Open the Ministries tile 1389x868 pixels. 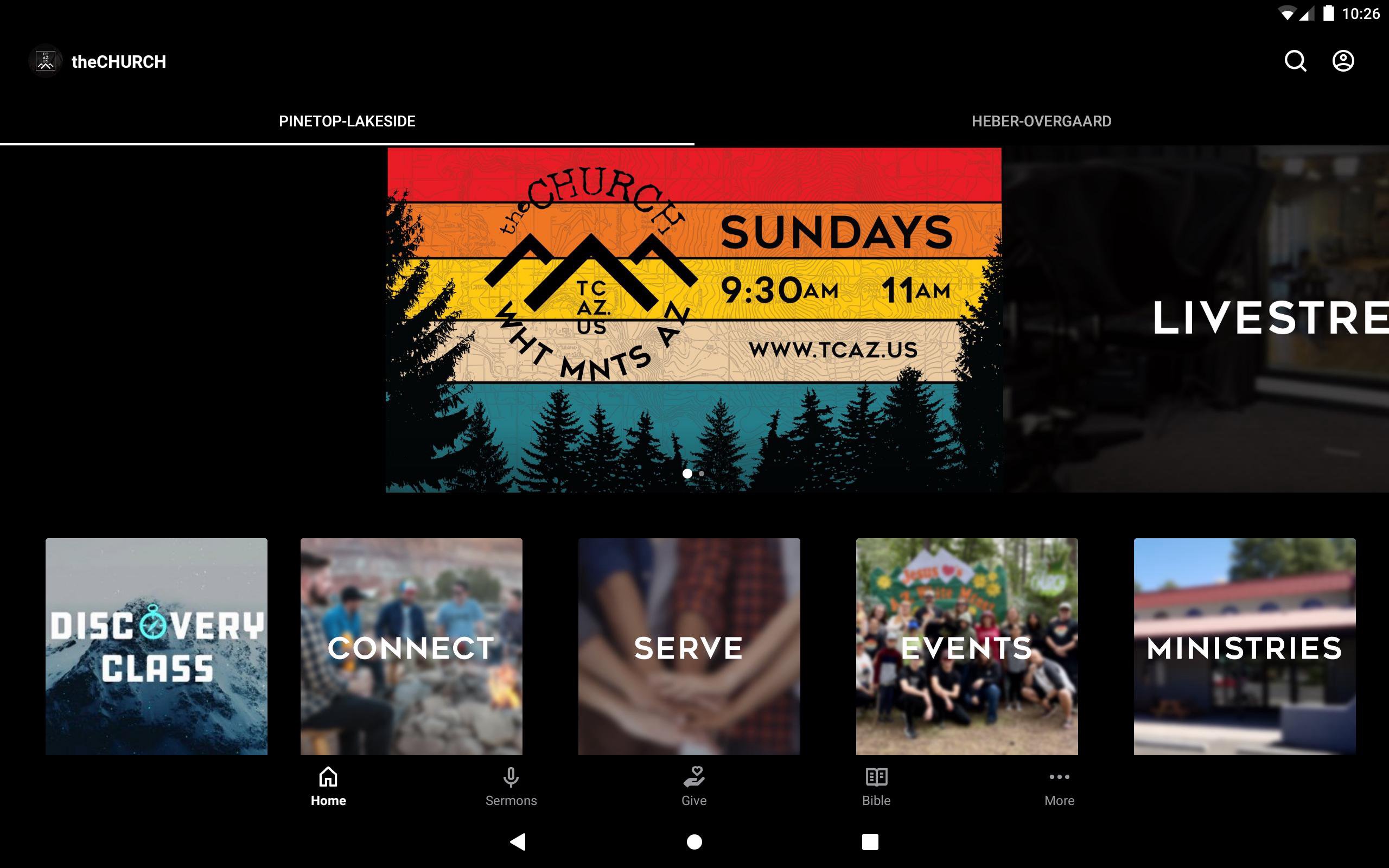click(1244, 646)
